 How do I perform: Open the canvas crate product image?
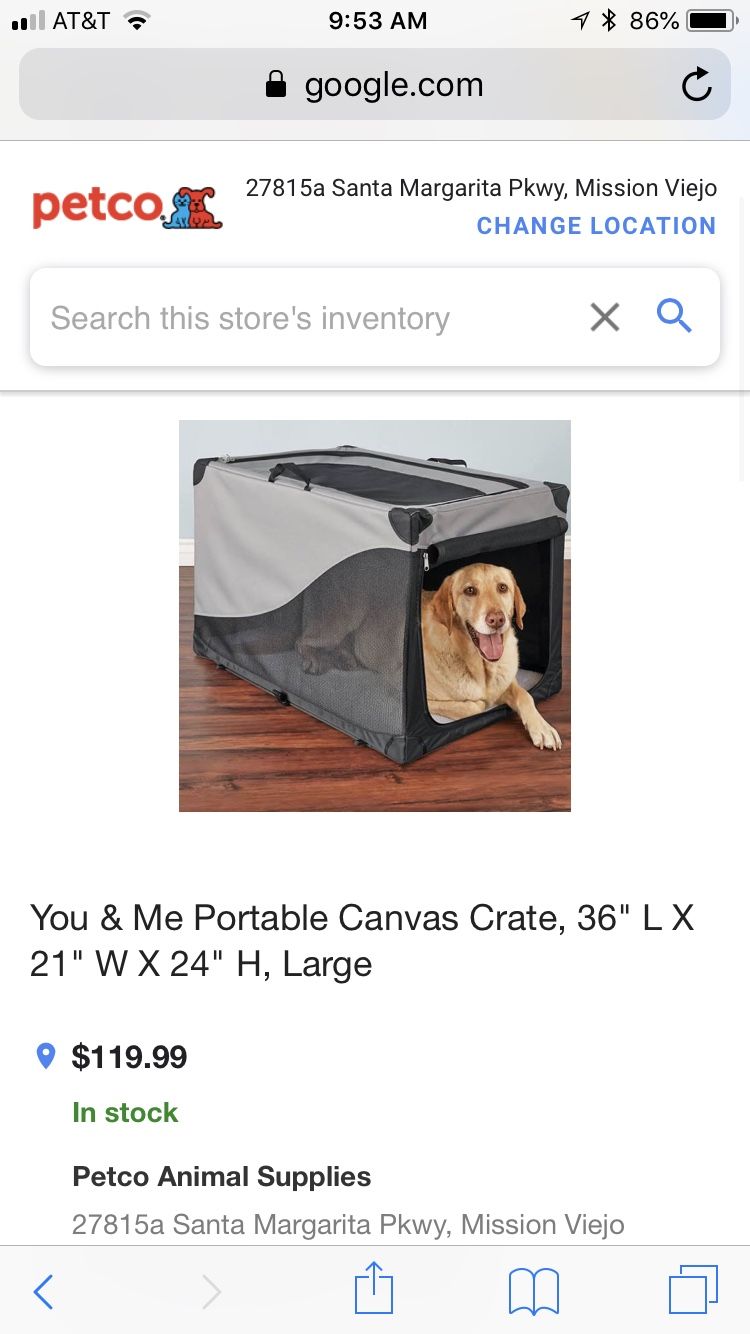(x=375, y=616)
